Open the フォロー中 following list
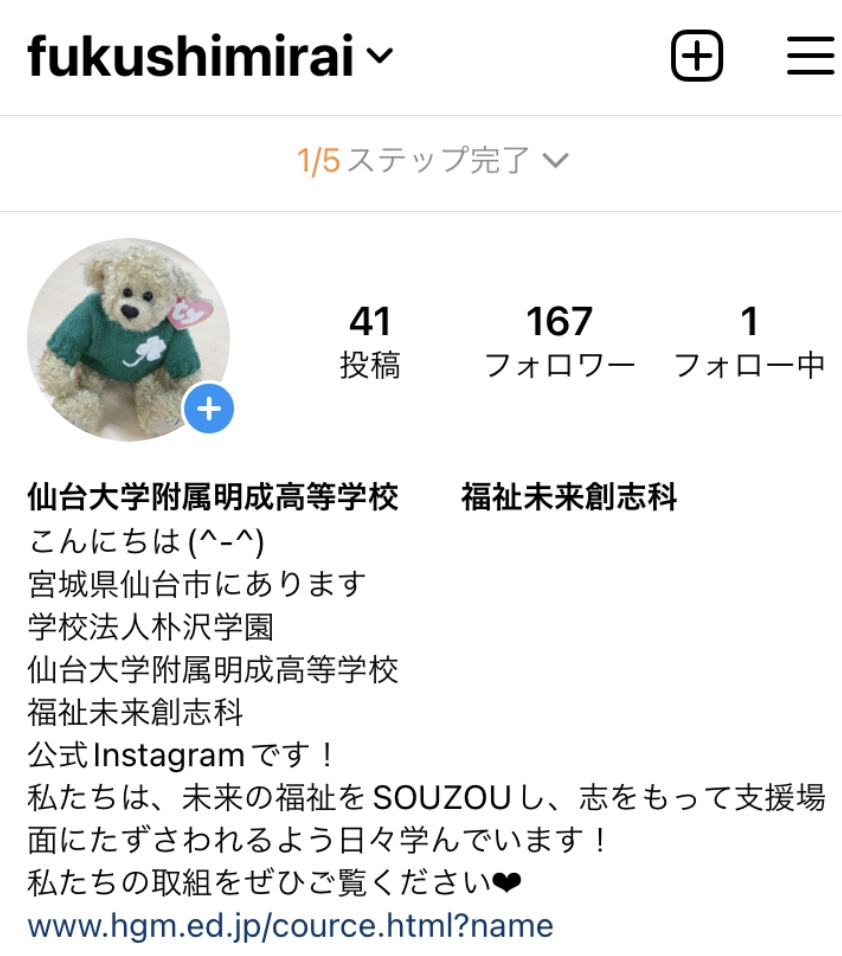 (749, 342)
